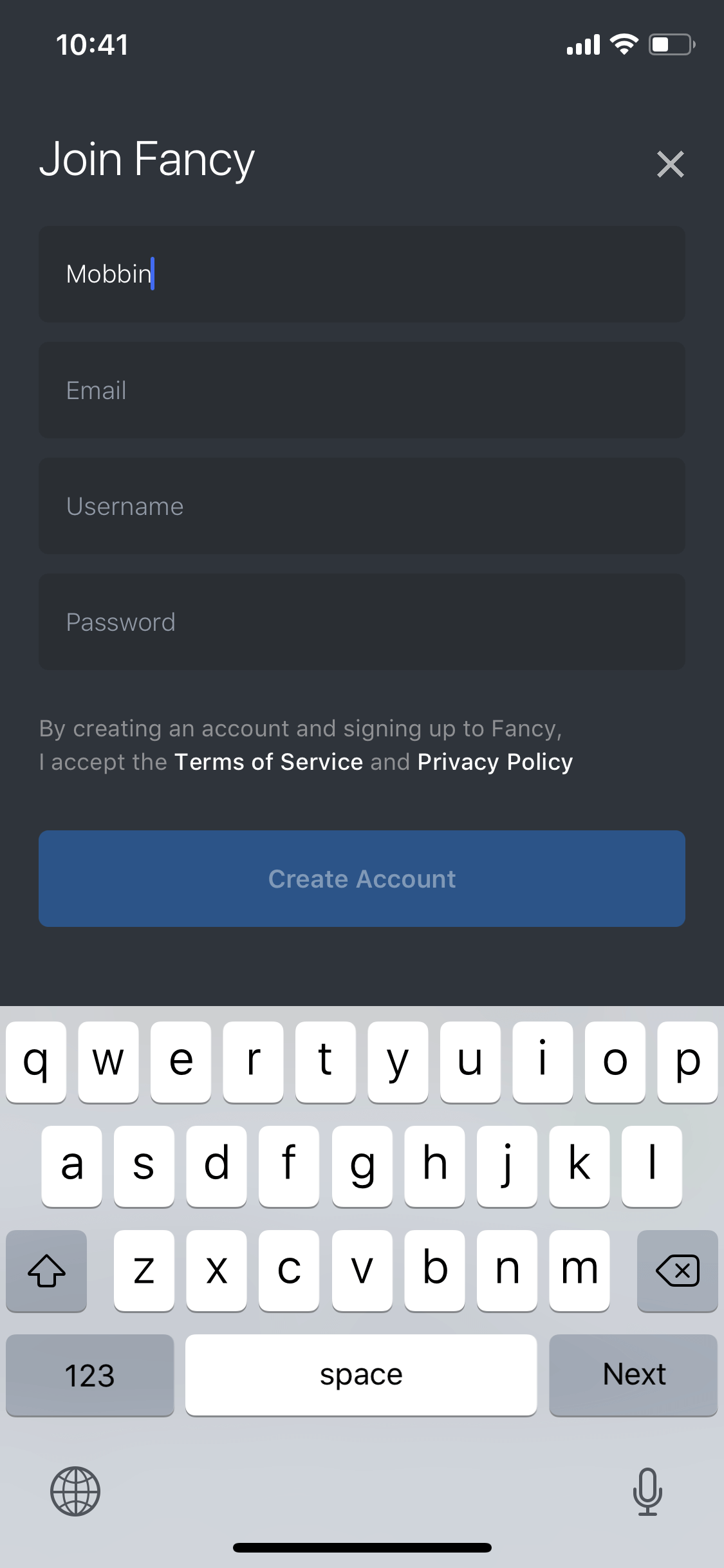Close the Join Fancy screen
This screenshot has width=724, height=1568.
coord(670,164)
